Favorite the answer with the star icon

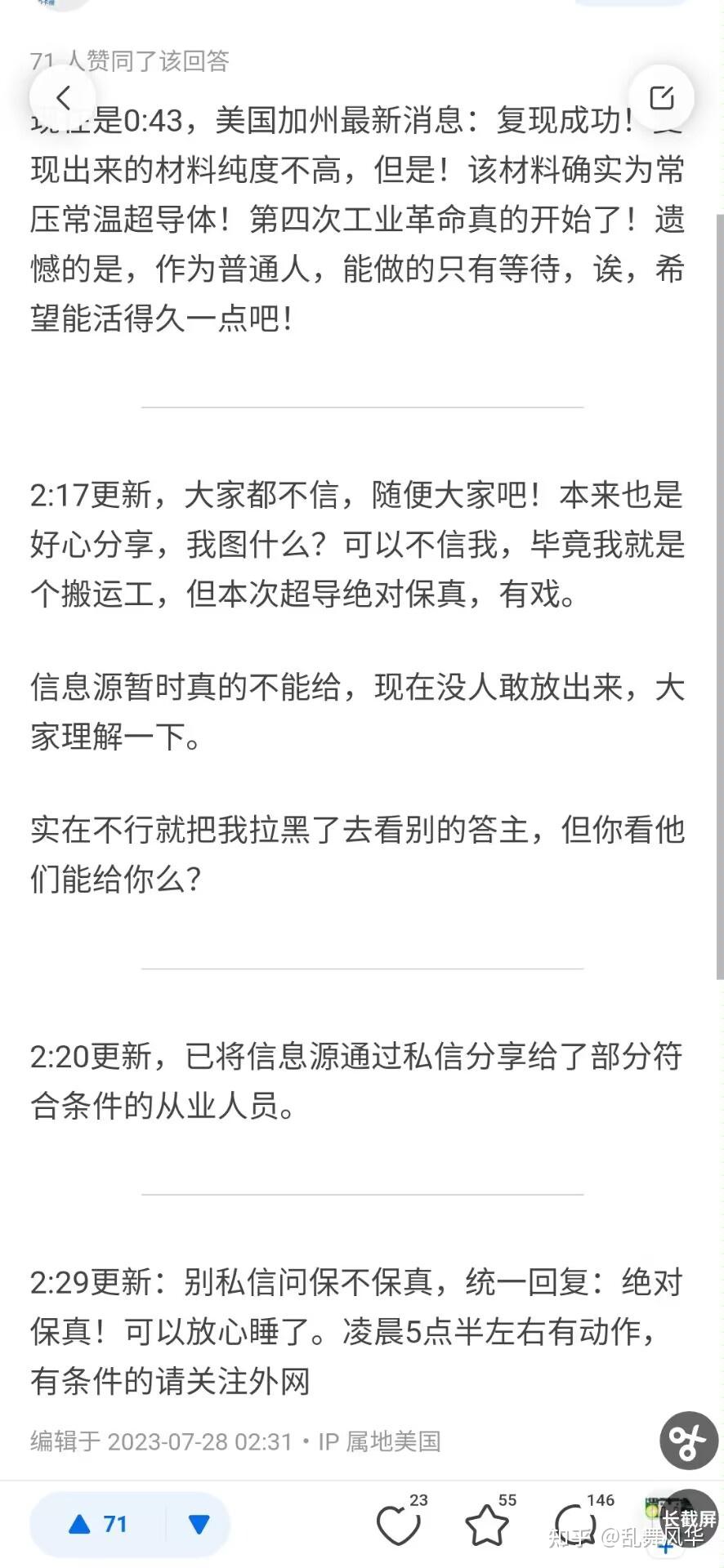point(487,1524)
